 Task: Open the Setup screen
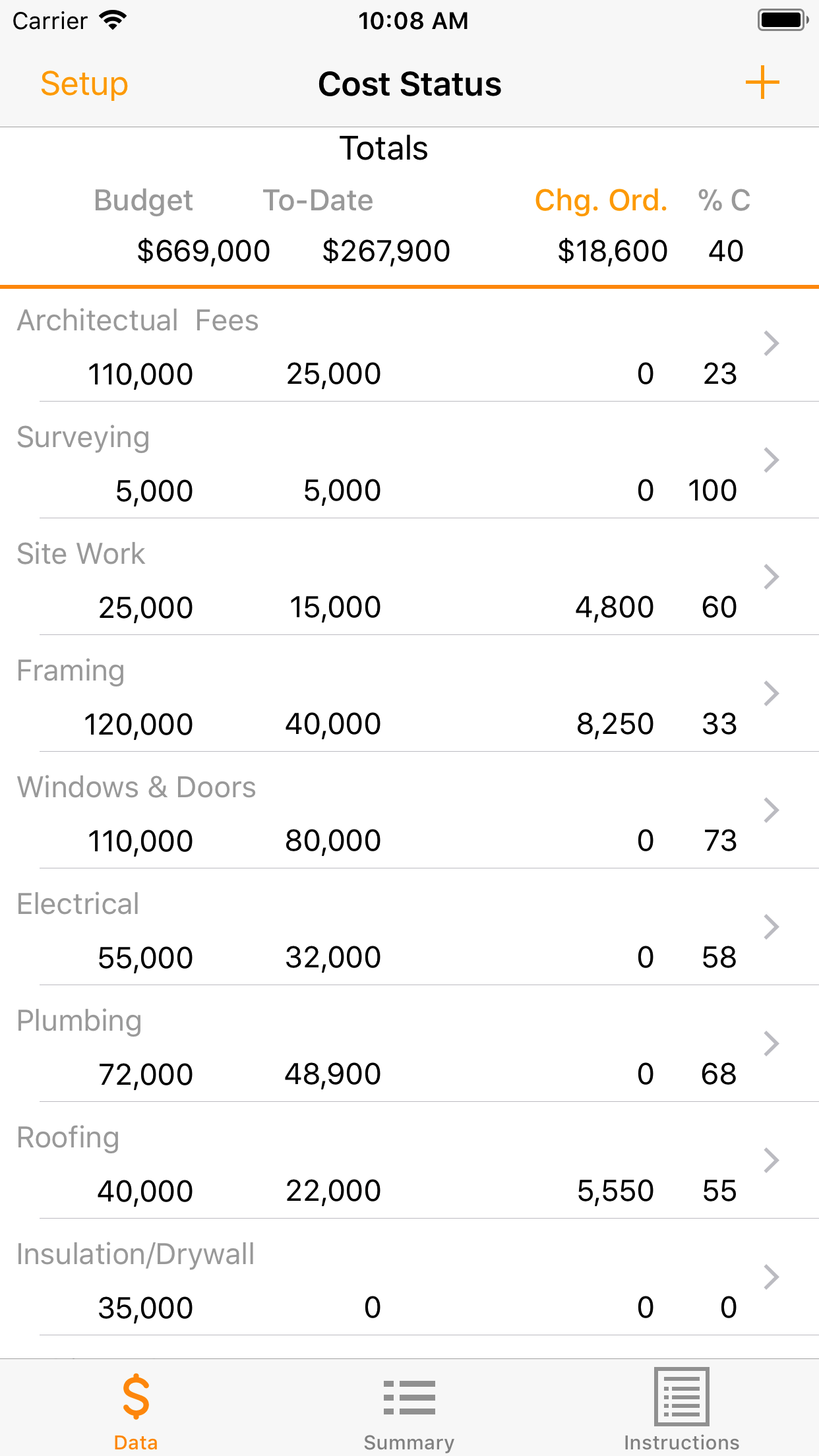[x=84, y=84]
